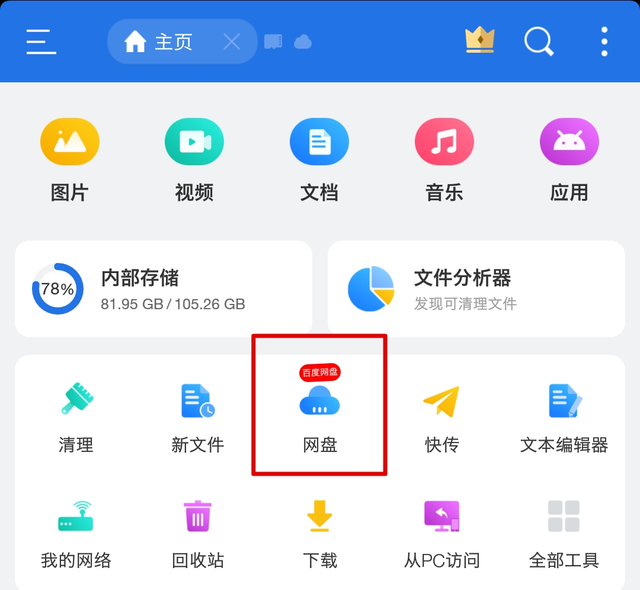The width and height of the screenshot is (640, 590).
Task: Open the hamburger drawer menu
Action: click(41, 42)
